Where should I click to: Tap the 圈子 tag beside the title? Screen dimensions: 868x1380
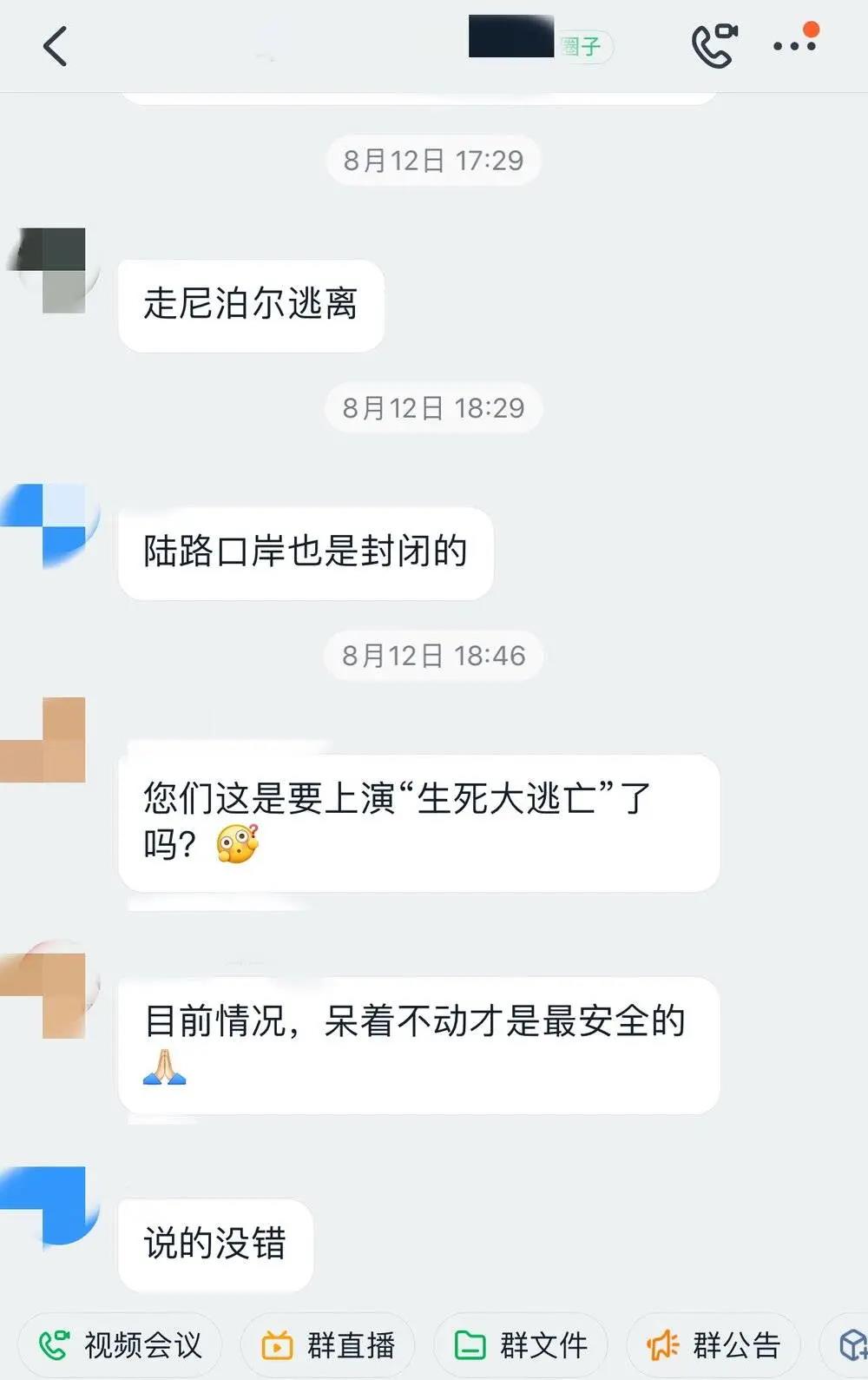[583, 46]
